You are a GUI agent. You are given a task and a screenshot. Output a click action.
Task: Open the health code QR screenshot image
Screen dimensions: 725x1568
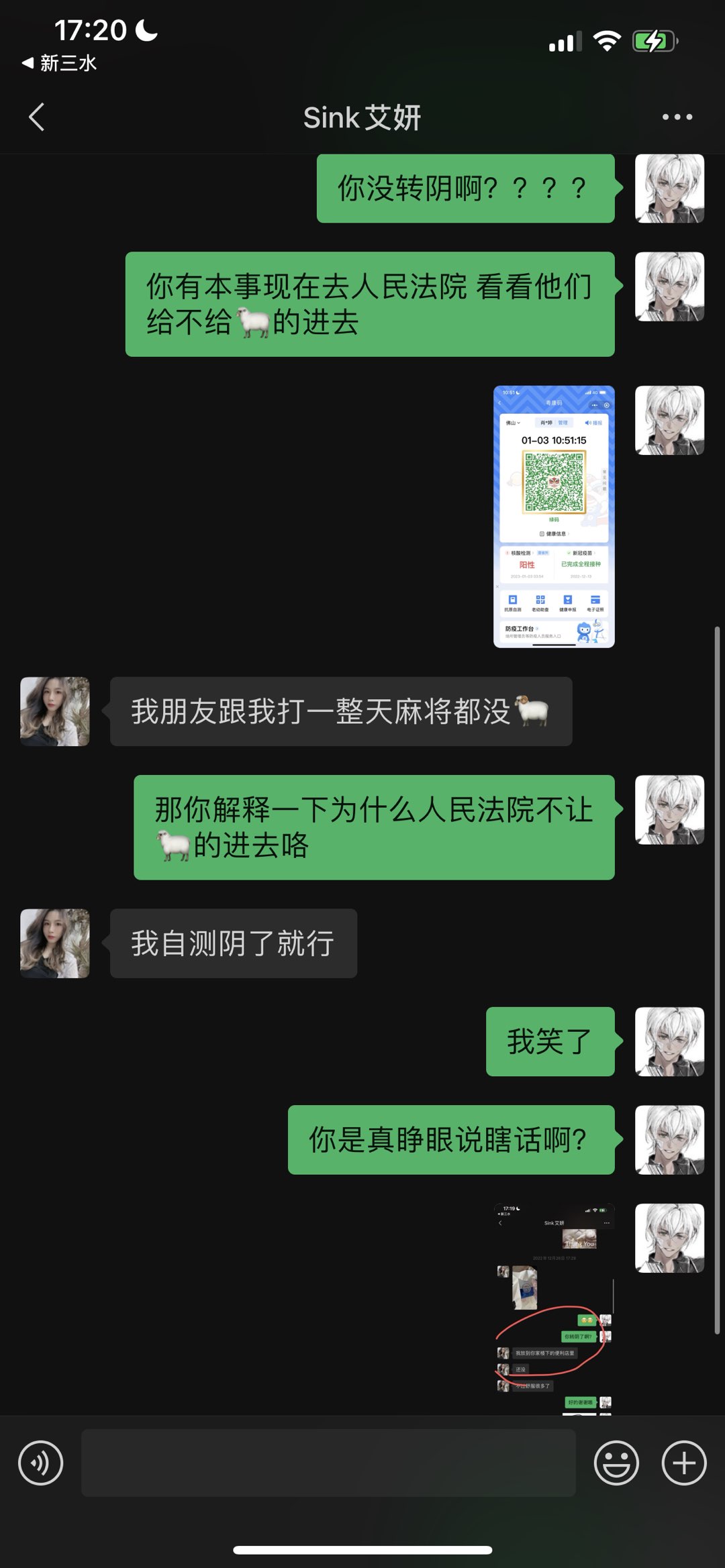554,516
